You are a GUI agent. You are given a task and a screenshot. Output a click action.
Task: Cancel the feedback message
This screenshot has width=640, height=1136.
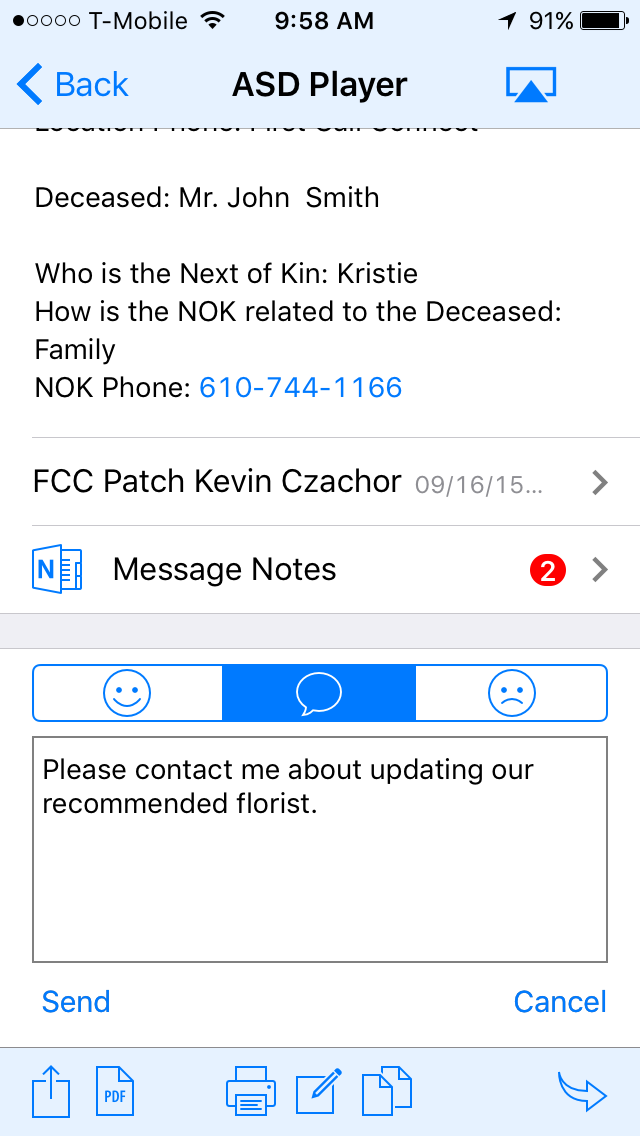pyautogui.click(x=560, y=1002)
